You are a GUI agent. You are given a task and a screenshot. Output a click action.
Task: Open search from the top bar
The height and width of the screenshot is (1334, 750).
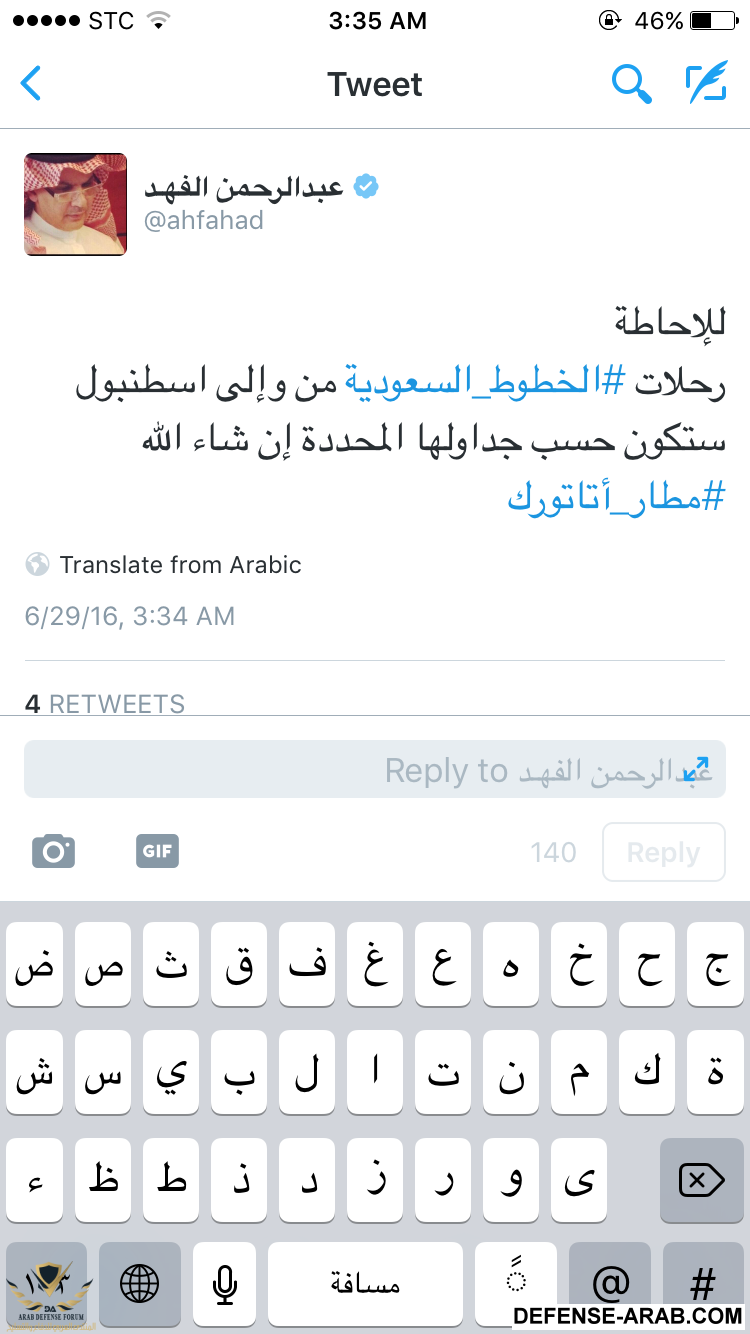[631, 84]
